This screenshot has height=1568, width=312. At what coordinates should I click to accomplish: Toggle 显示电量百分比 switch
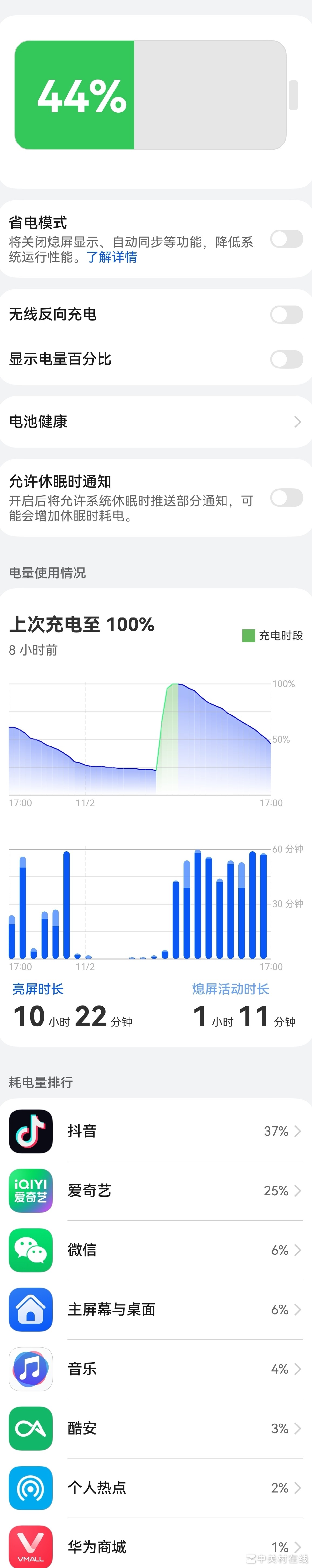(x=286, y=360)
